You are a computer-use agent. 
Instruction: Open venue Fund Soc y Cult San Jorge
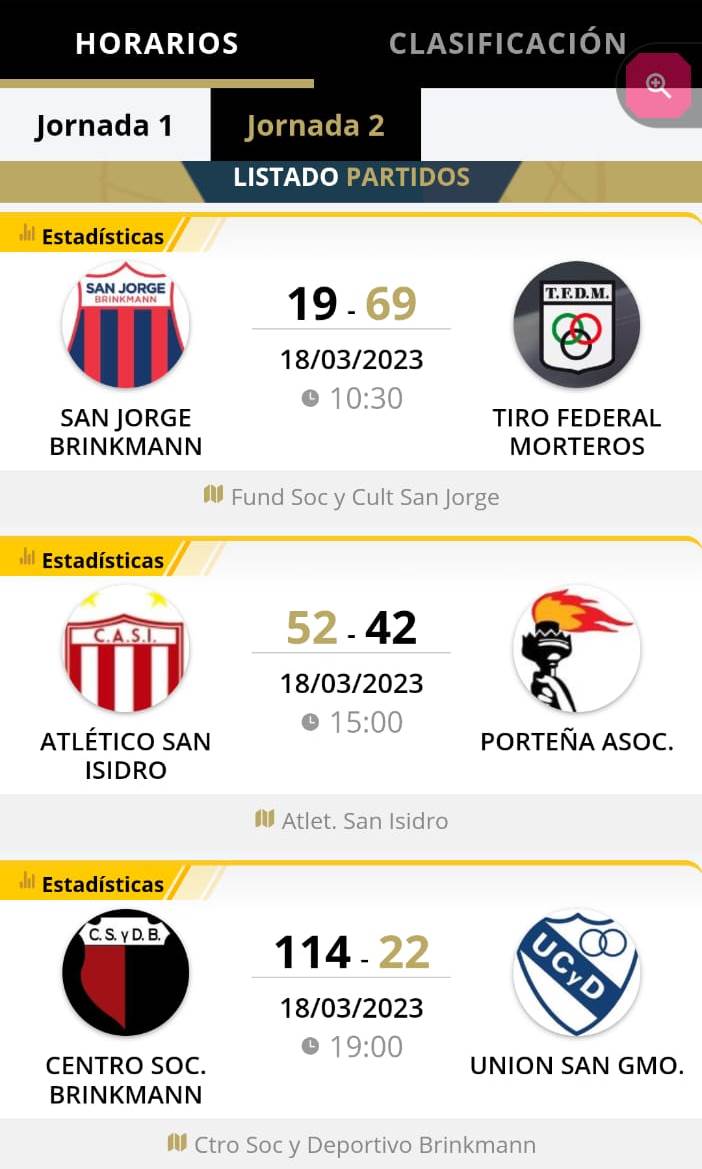[351, 497]
